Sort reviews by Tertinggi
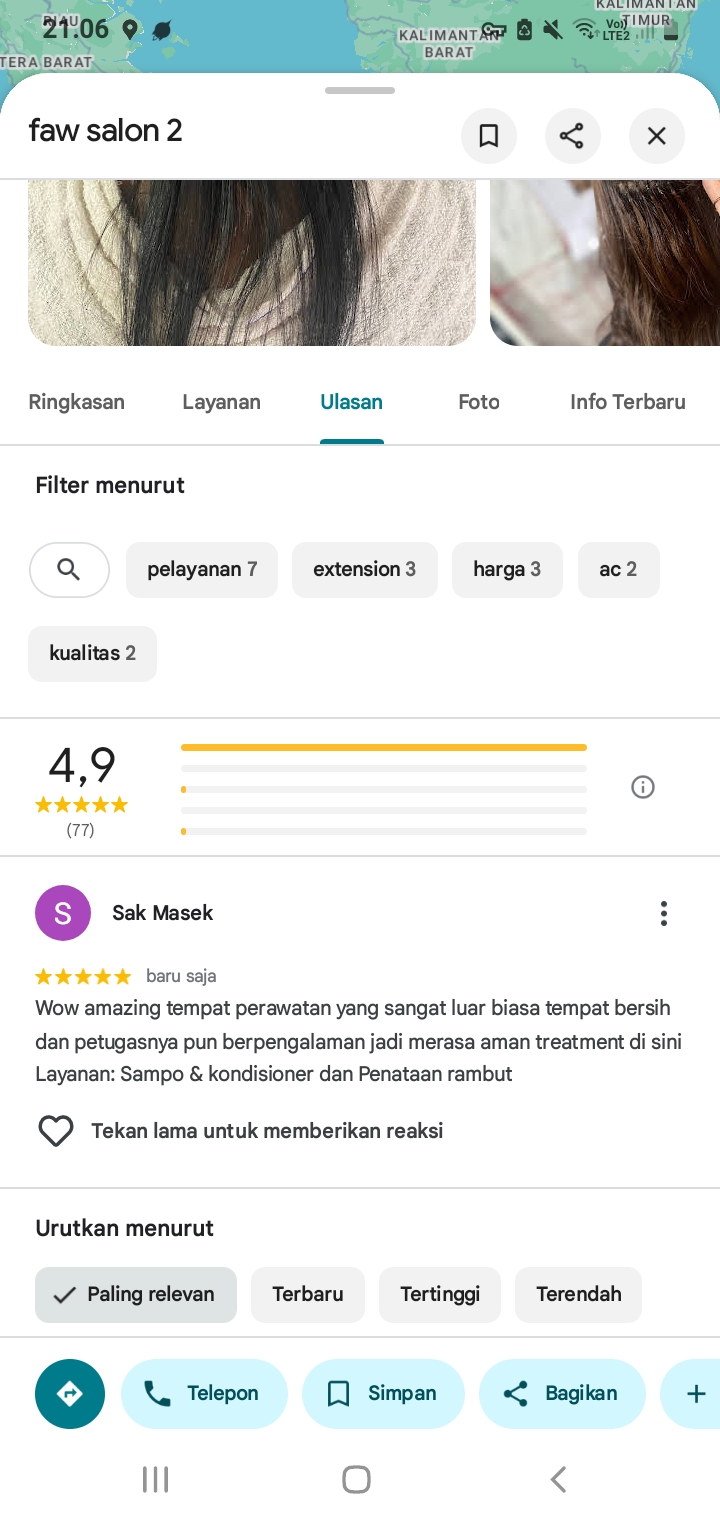The height and width of the screenshot is (1520, 720). [440, 1295]
